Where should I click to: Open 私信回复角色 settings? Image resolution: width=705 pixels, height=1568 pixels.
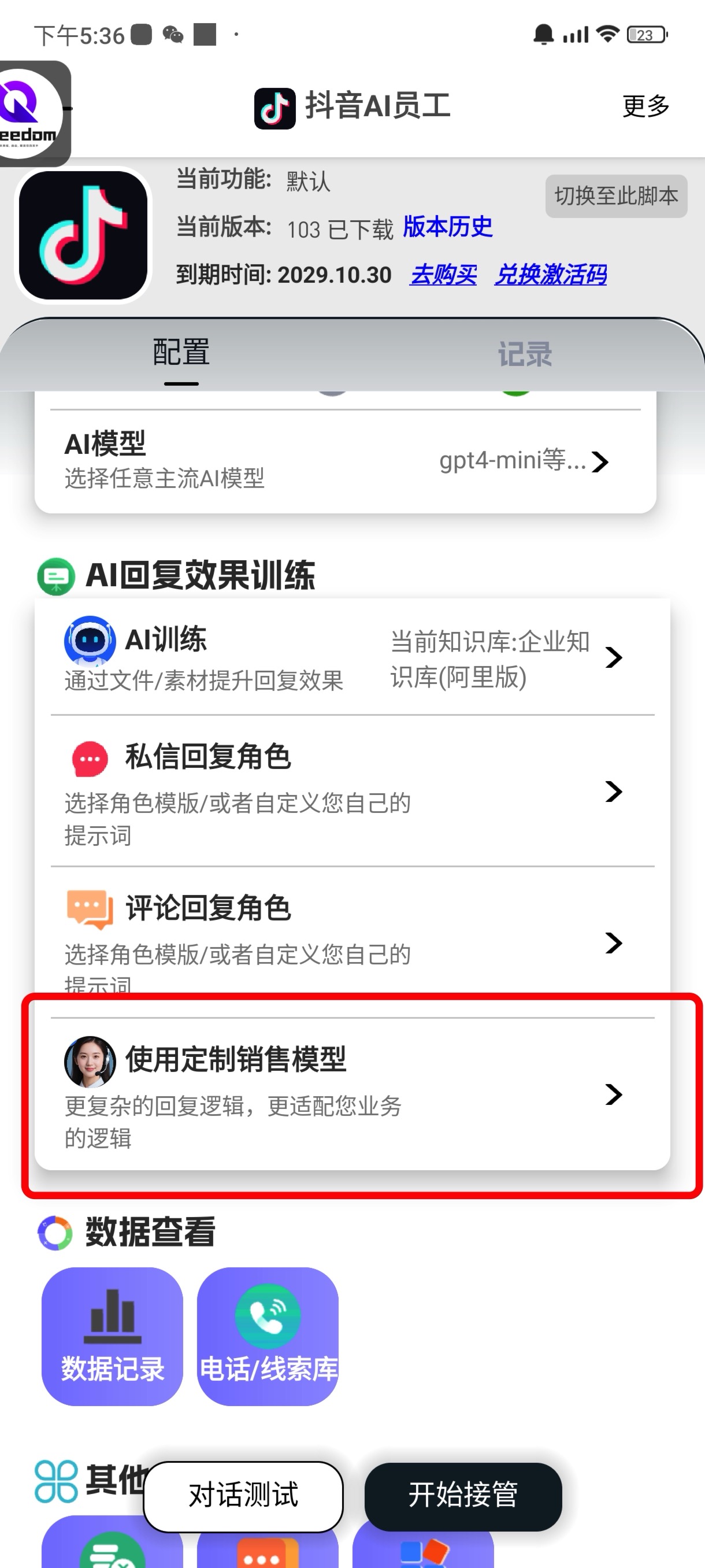[x=351, y=792]
